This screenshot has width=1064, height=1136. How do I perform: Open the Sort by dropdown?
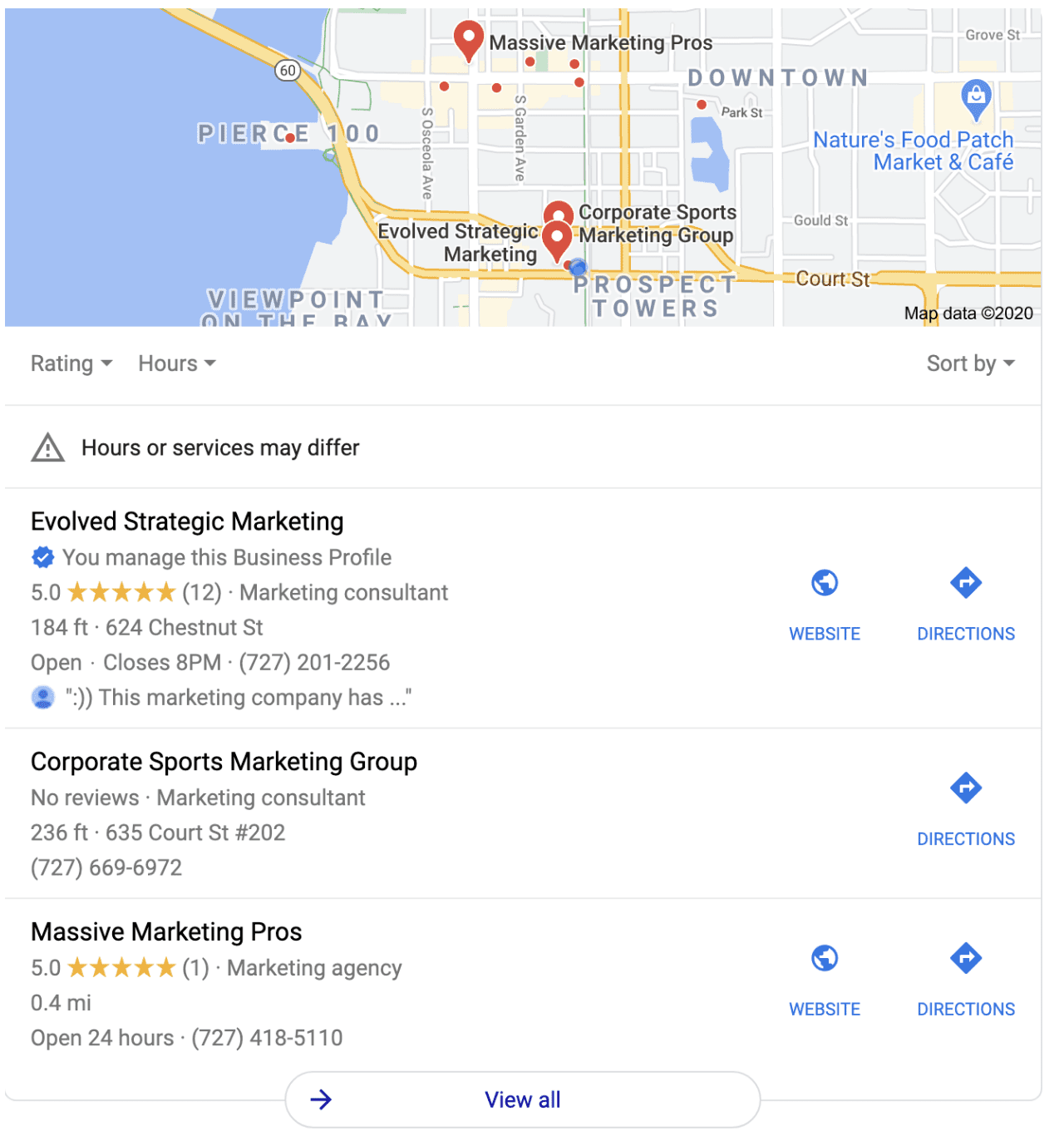[x=970, y=363]
